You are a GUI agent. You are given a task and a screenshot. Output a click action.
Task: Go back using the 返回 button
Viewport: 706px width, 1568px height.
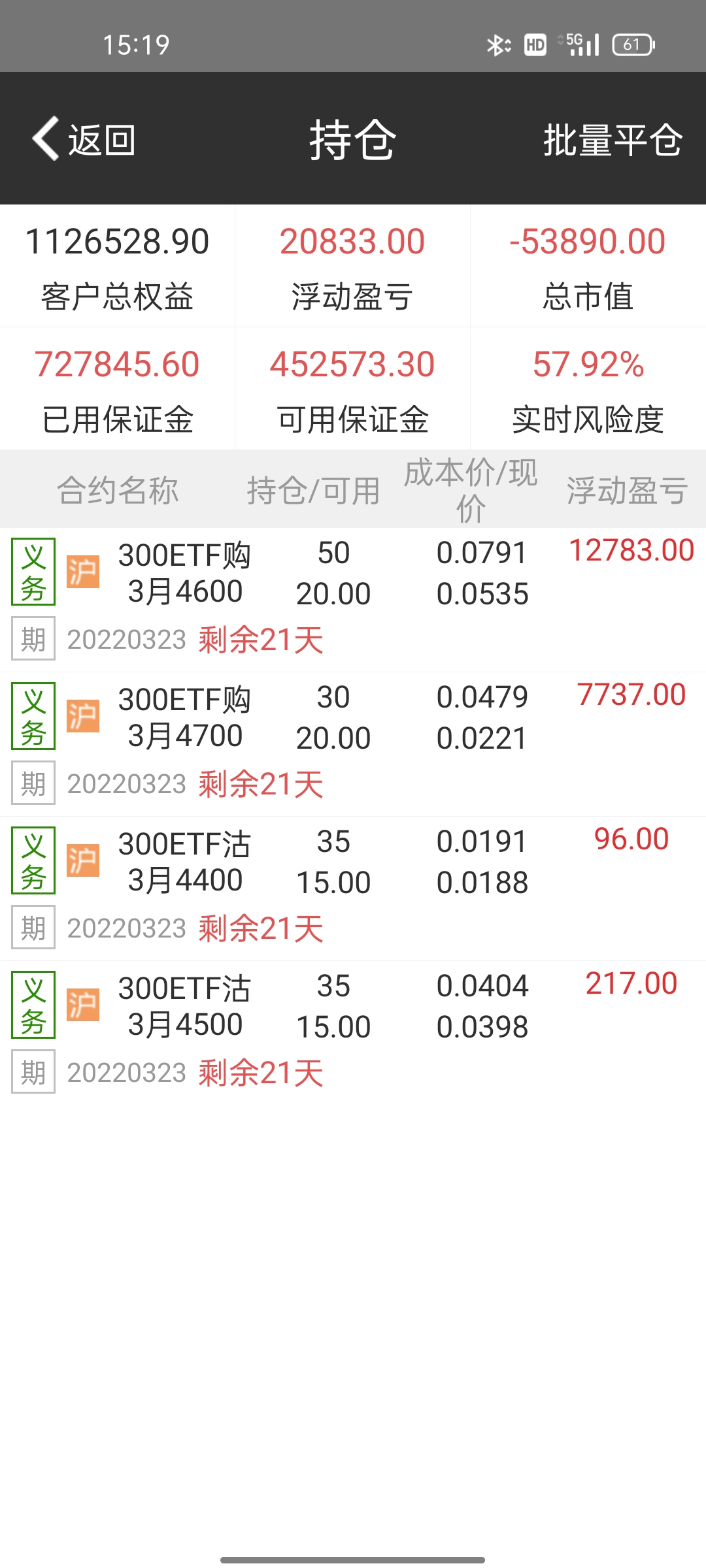(x=85, y=139)
